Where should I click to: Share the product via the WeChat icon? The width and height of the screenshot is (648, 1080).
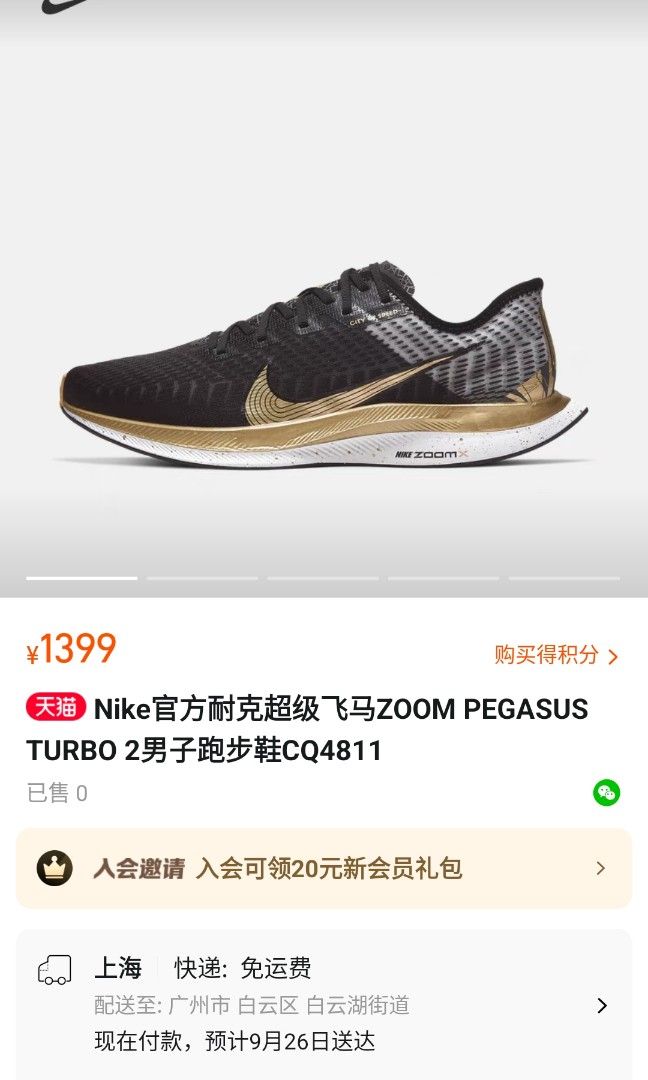coord(606,793)
